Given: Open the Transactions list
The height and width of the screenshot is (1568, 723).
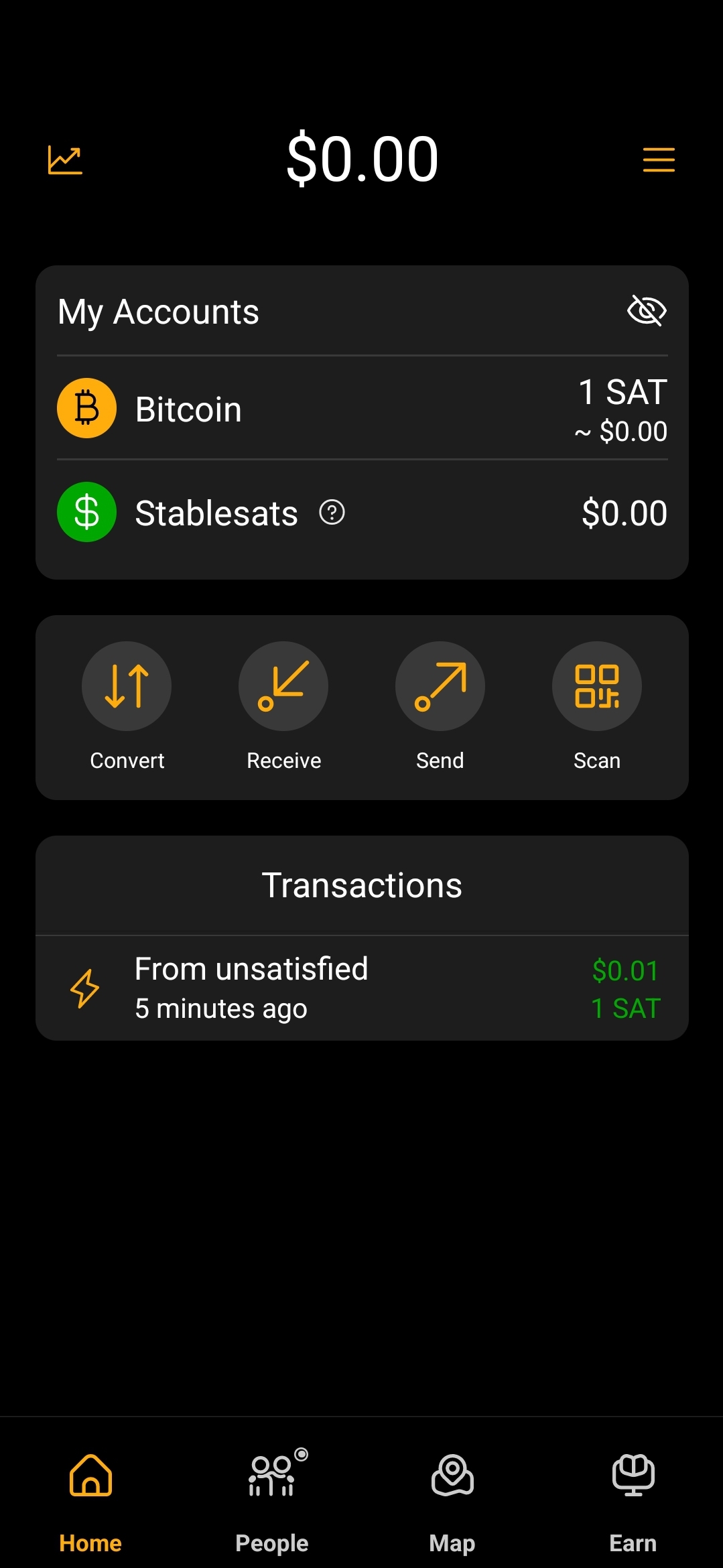Looking at the screenshot, I should pos(362,885).
